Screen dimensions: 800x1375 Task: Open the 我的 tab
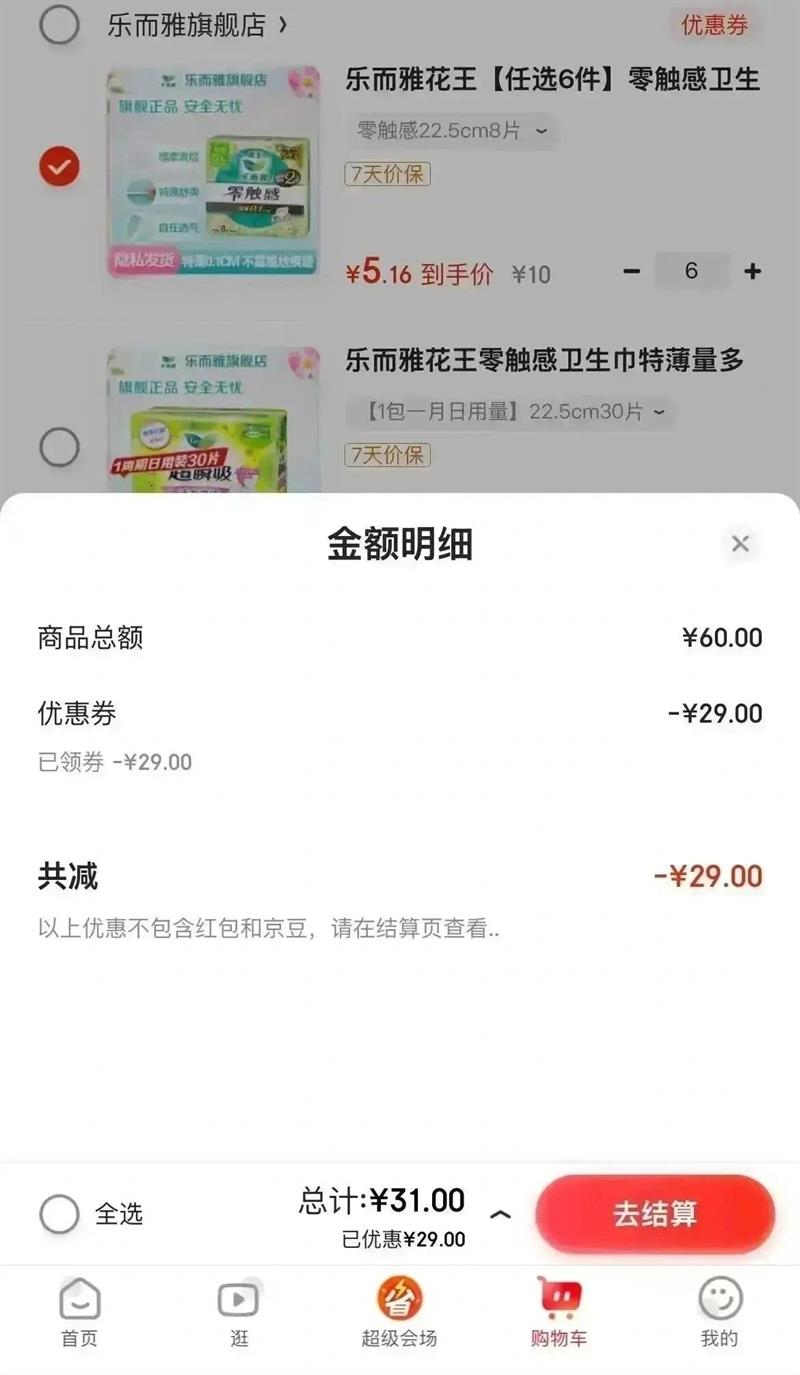click(x=719, y=1312)
